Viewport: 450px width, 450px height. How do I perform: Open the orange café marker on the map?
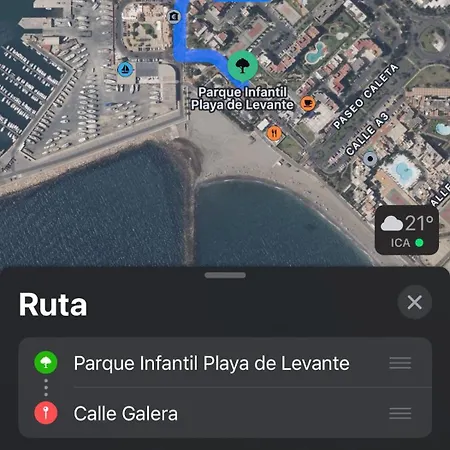308,103
